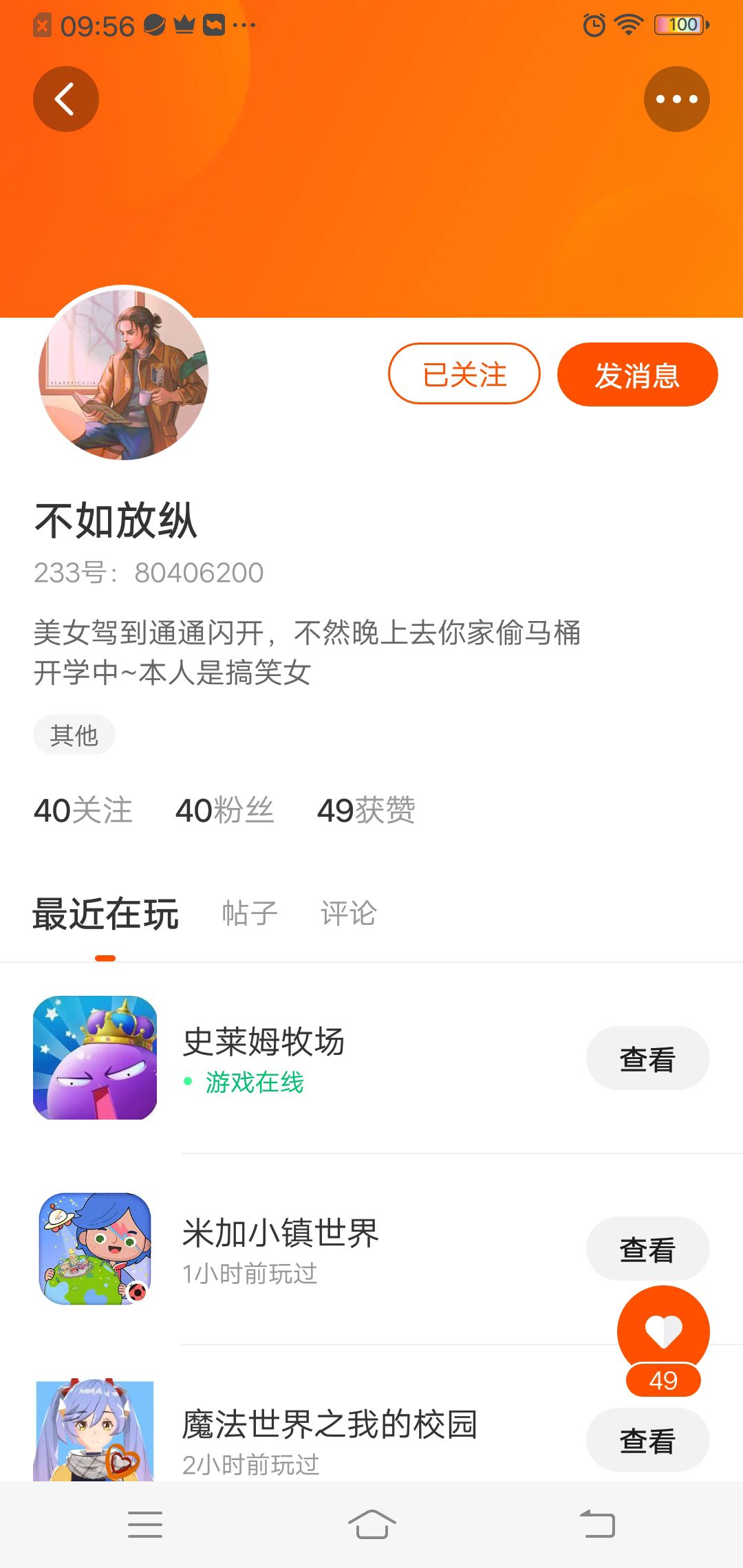Like this profile with the heart button

tap(663, 1332)
